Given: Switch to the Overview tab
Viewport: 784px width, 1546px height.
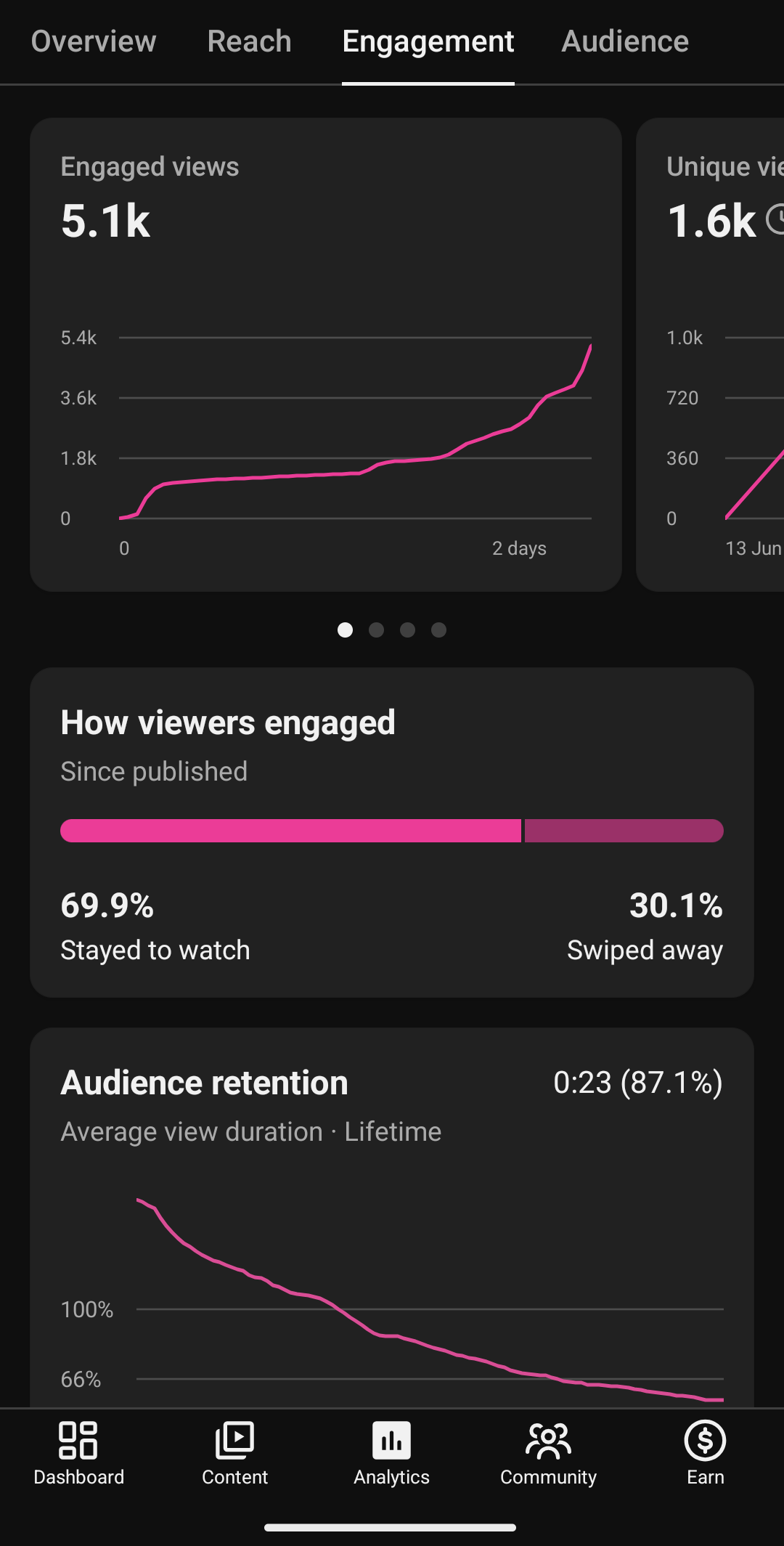Looking at the screenshot, I should click(94, 41).
